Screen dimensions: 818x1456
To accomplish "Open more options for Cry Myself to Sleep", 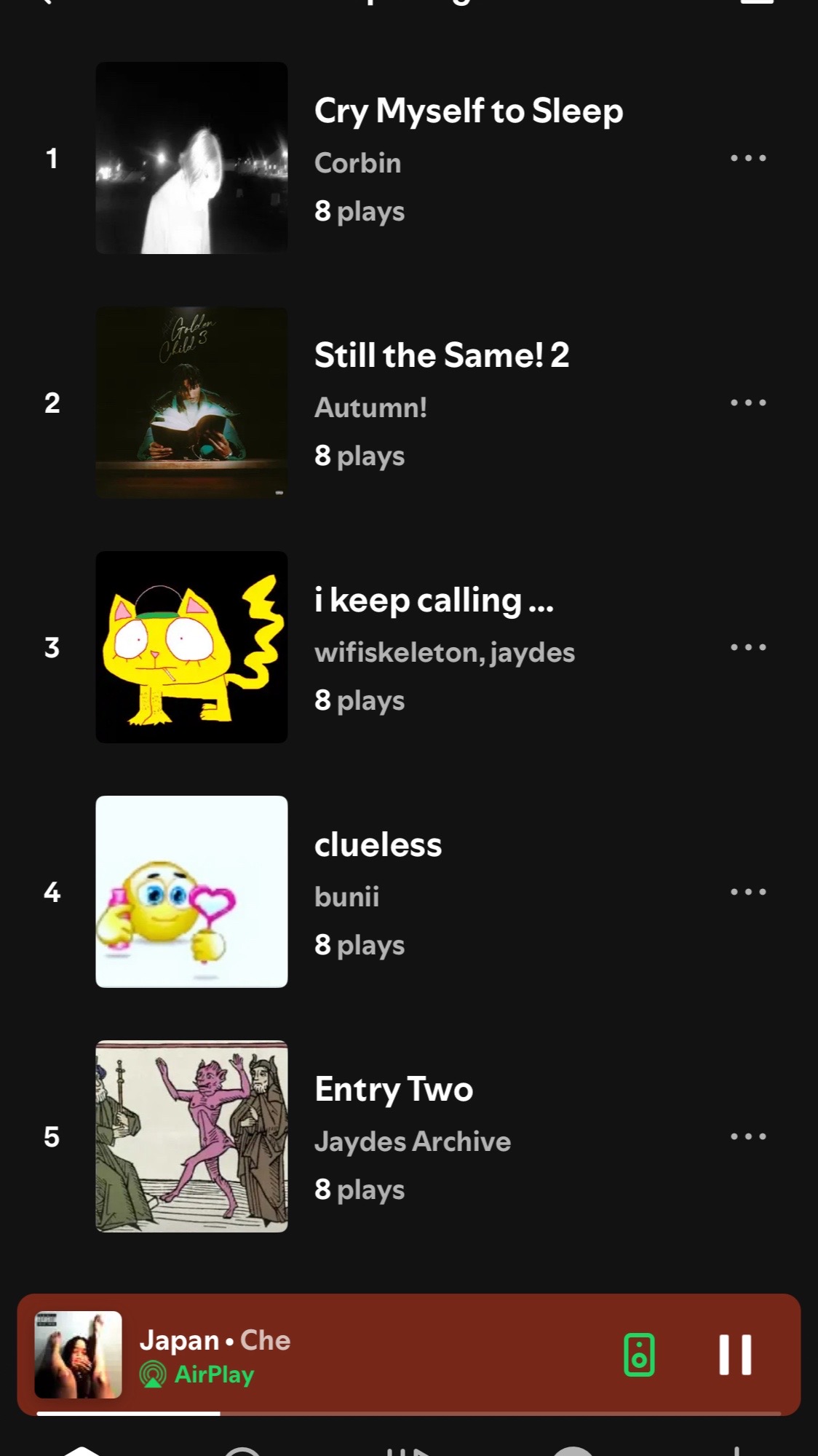I will click(x=748, y=158).
